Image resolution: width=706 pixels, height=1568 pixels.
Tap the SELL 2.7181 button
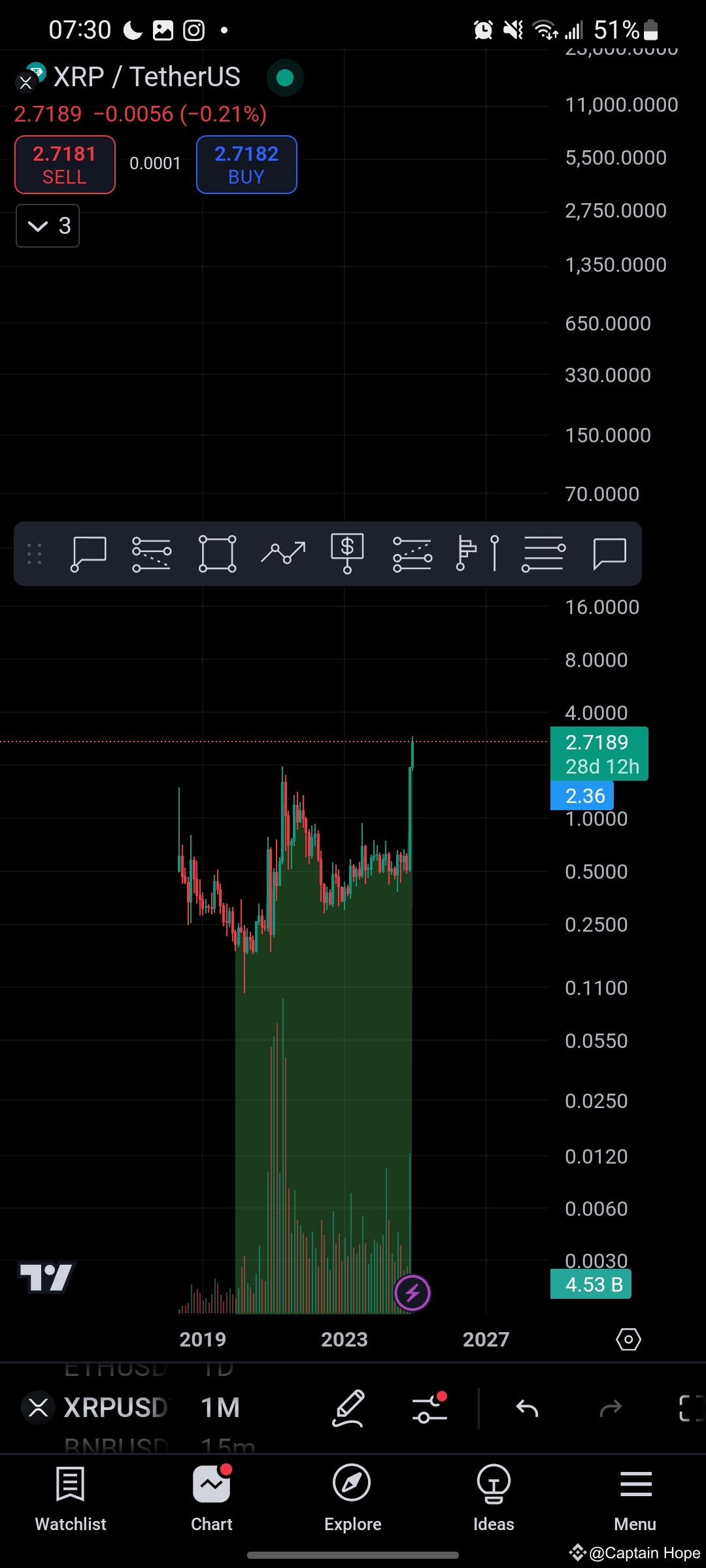64,165
